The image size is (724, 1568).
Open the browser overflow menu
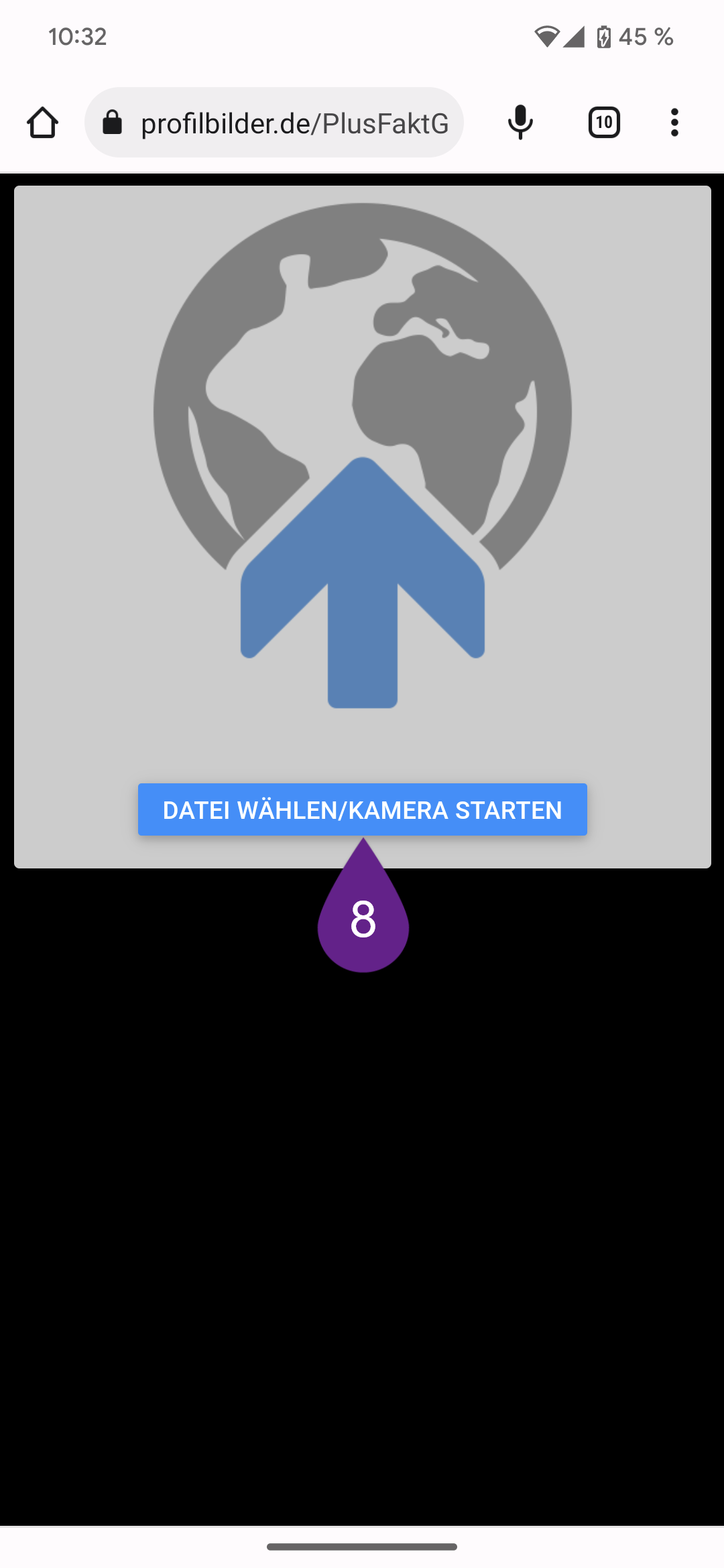coord(674,123)
